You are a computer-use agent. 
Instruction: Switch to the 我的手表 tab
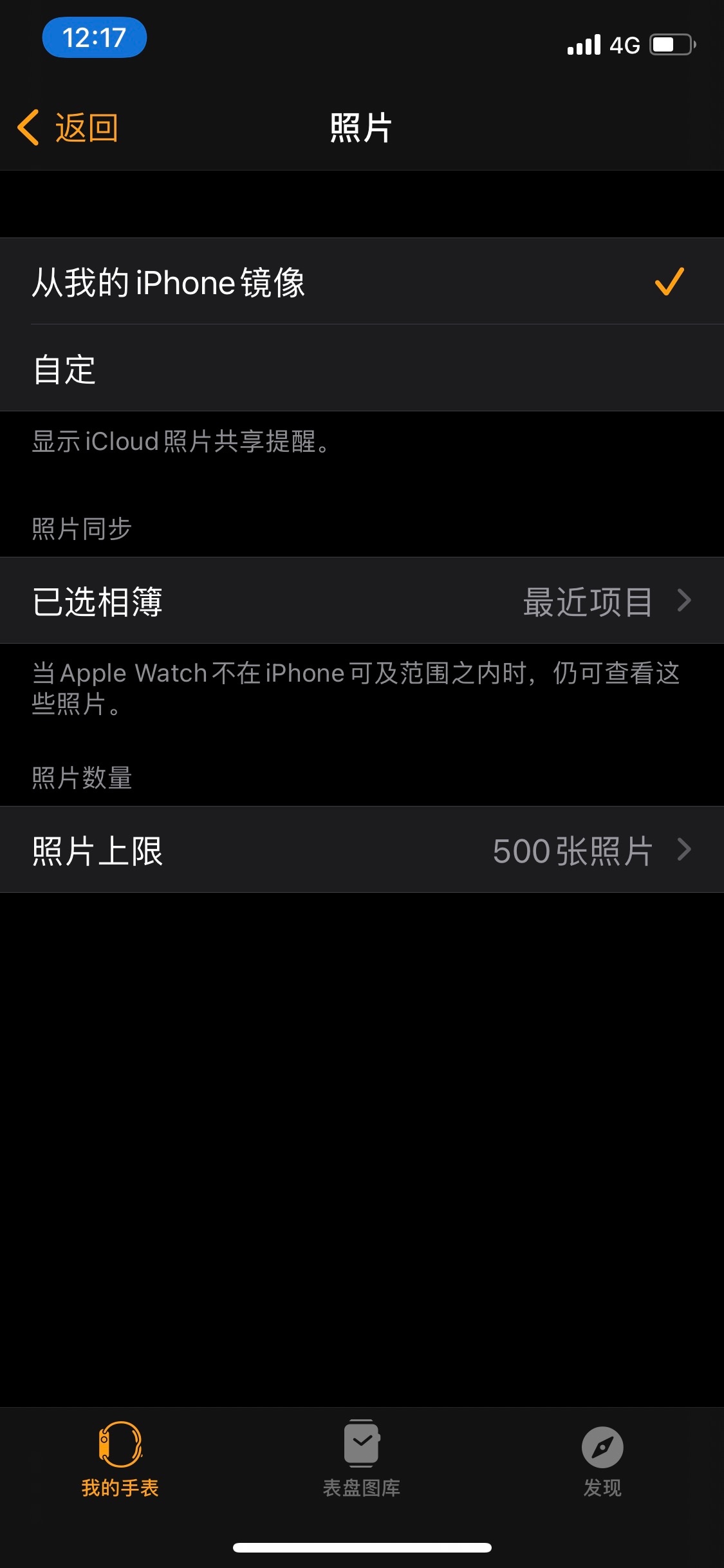pyautogui.click(x=120, y=1459)
